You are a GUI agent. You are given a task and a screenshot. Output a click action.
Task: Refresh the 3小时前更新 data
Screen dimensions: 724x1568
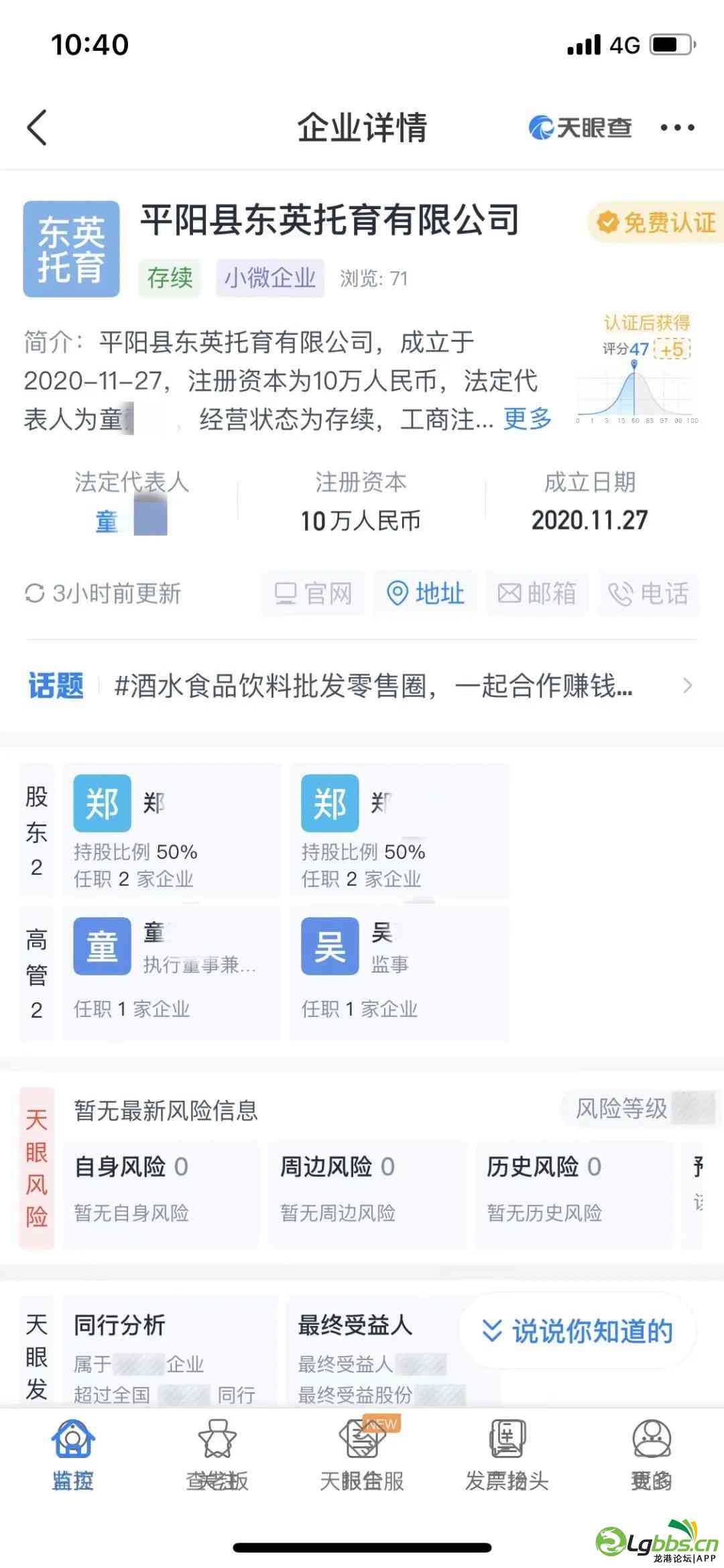(103, 593)
